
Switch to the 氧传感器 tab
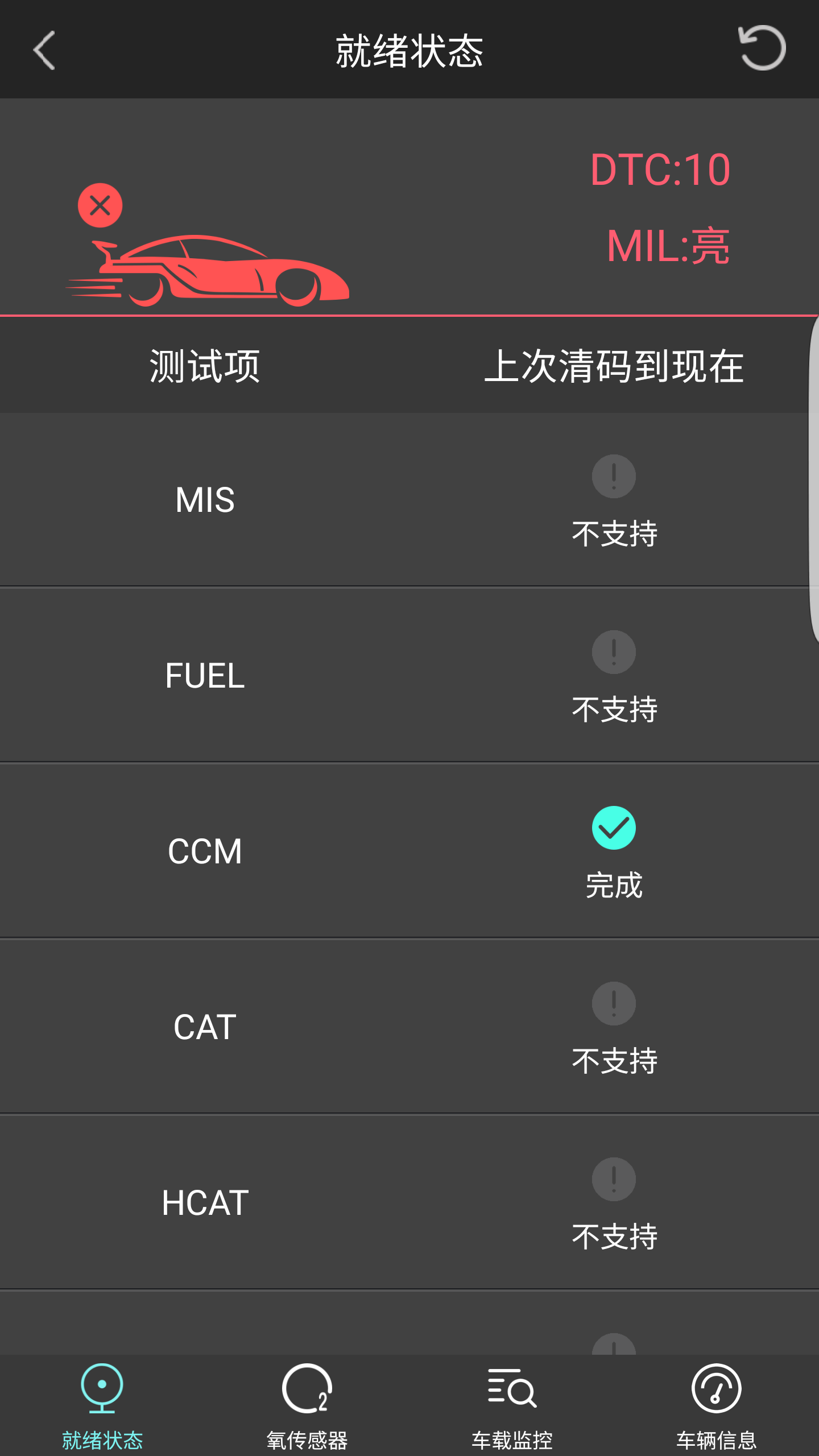point(307,1406)
